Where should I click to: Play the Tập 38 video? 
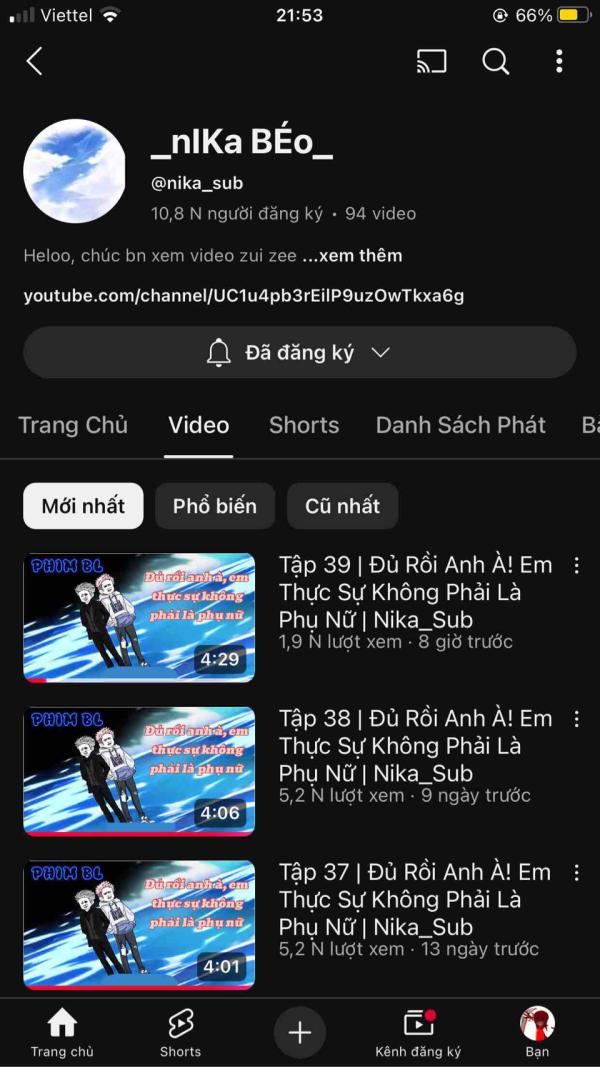tap(139, 771)
